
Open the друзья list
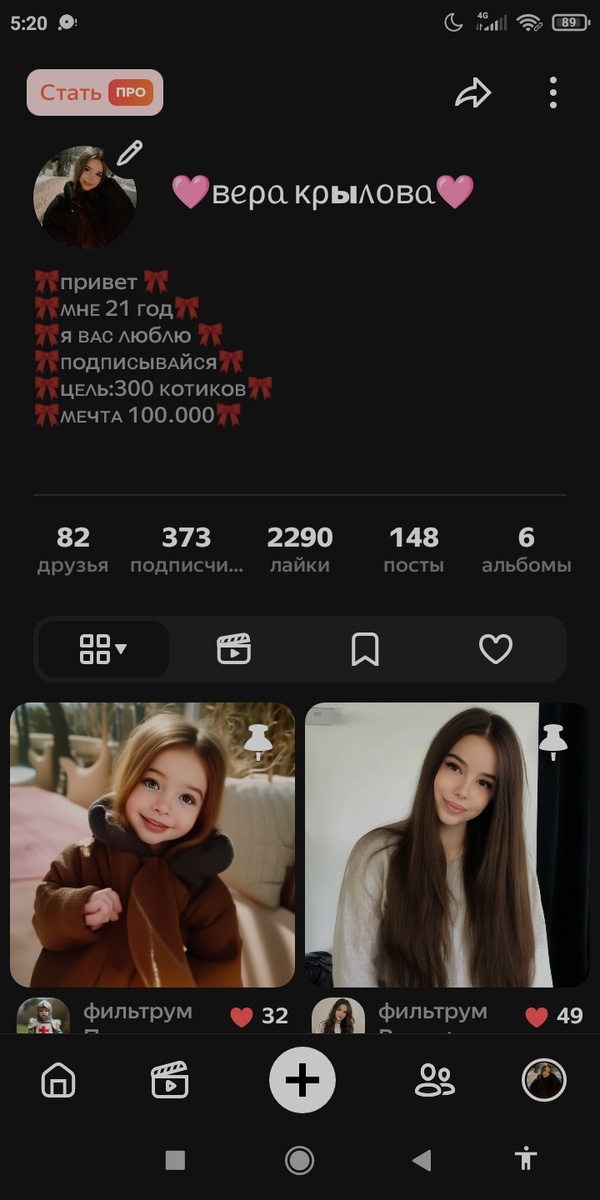click(73, 550)
